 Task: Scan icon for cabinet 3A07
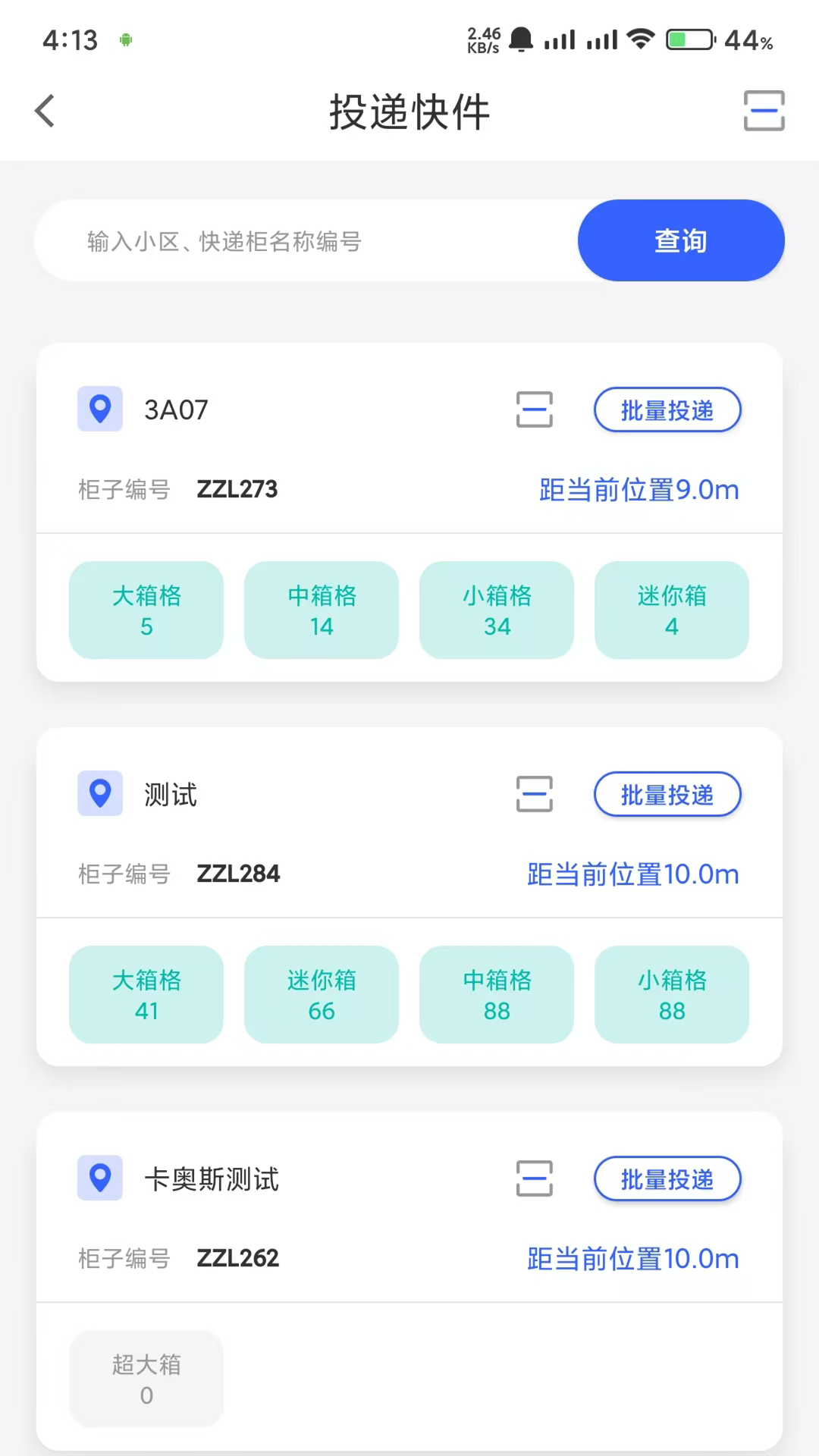tap(534, 410)
